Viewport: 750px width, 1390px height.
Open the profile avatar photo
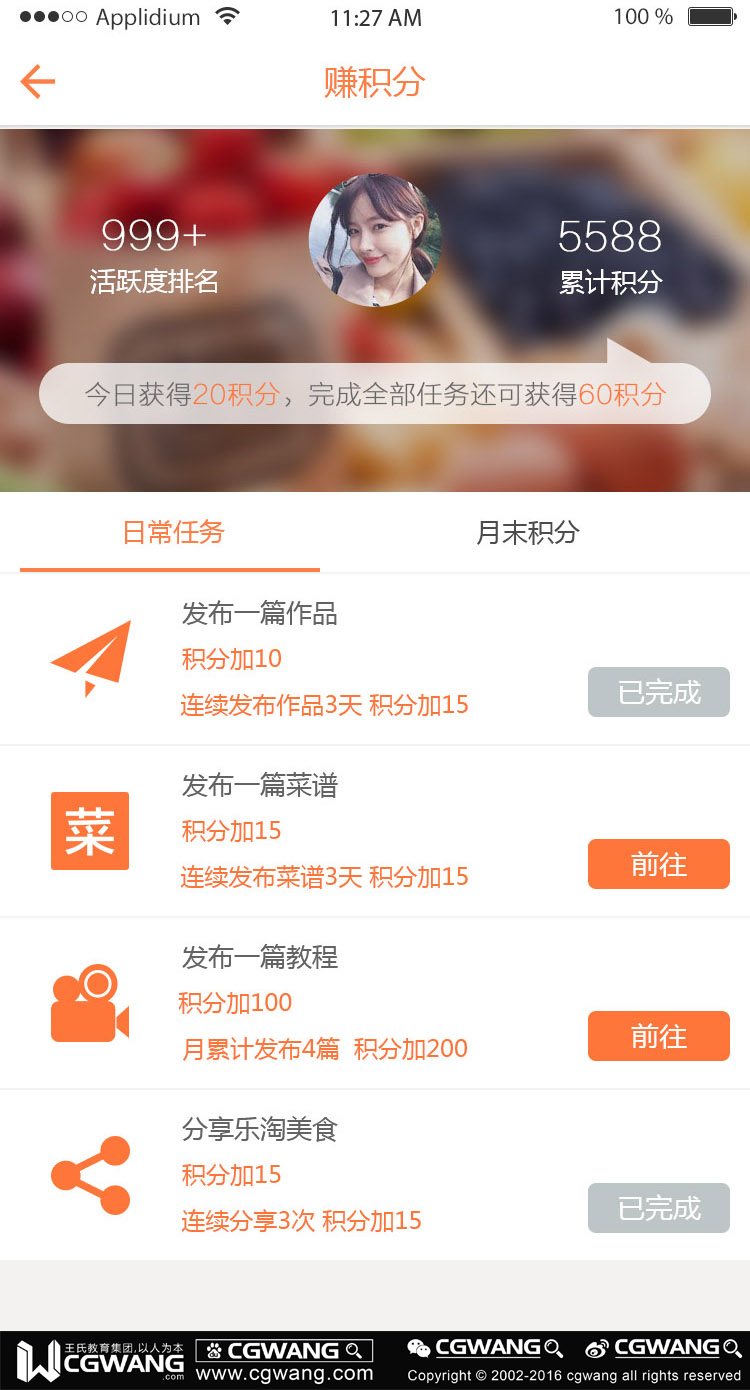click(x=375, y=240)
